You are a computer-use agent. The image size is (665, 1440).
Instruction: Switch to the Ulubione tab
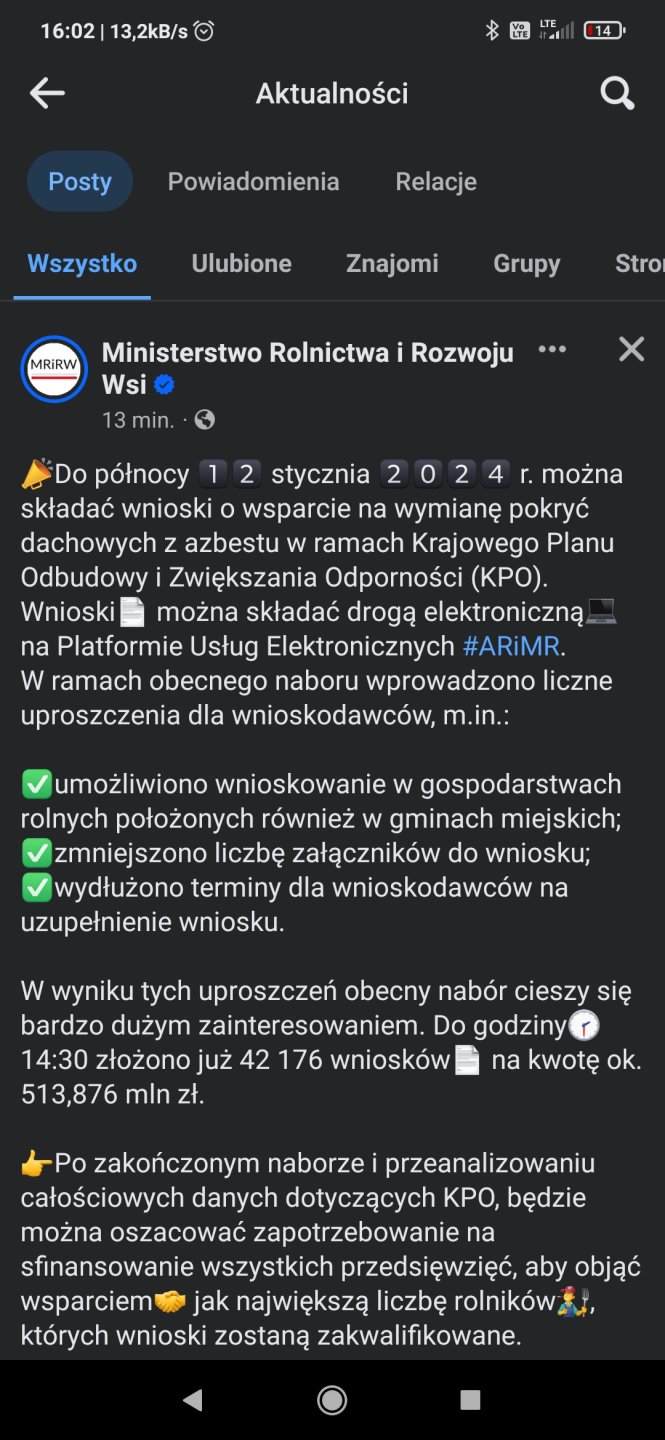[241, 264]
